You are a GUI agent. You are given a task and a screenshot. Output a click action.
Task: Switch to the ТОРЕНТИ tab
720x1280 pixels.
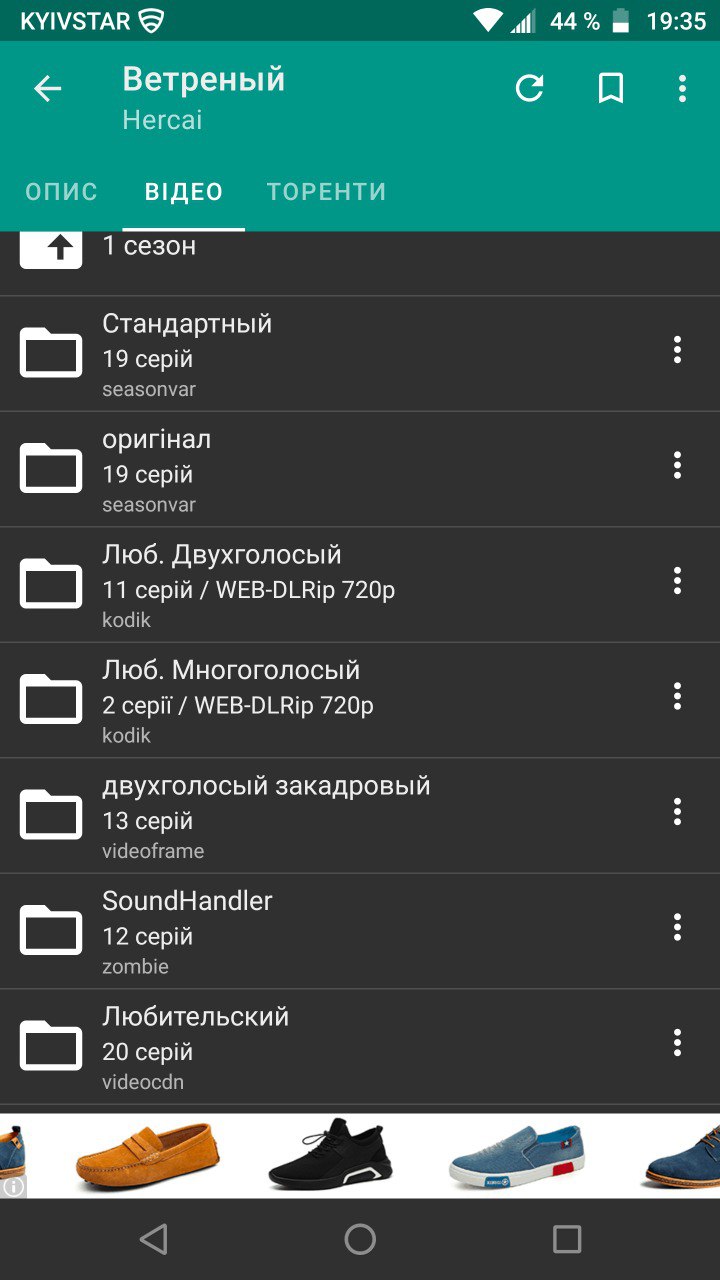(326, 192)
